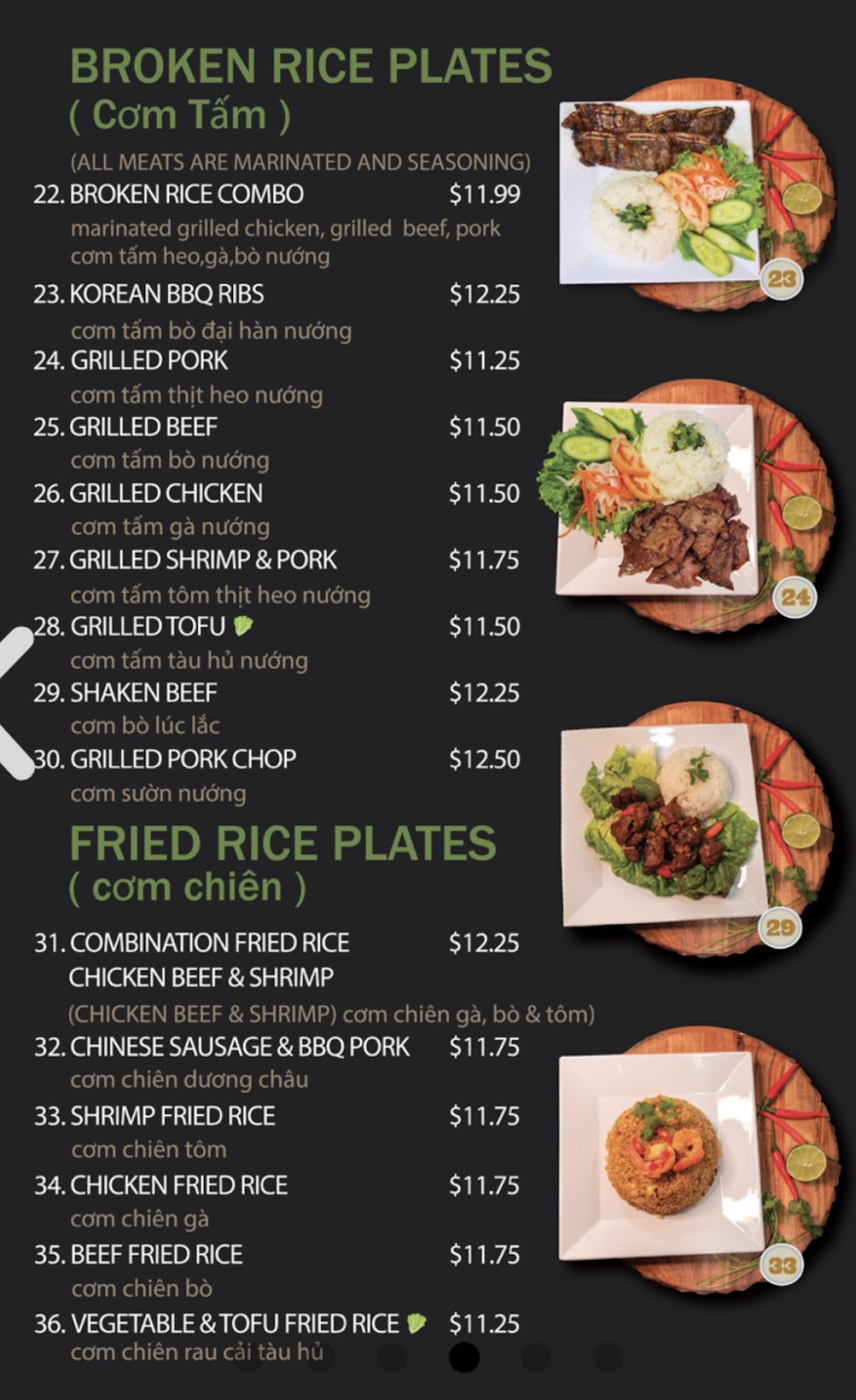Select the KOREAN BBQ RIBS menu entry

click(166, 295)
